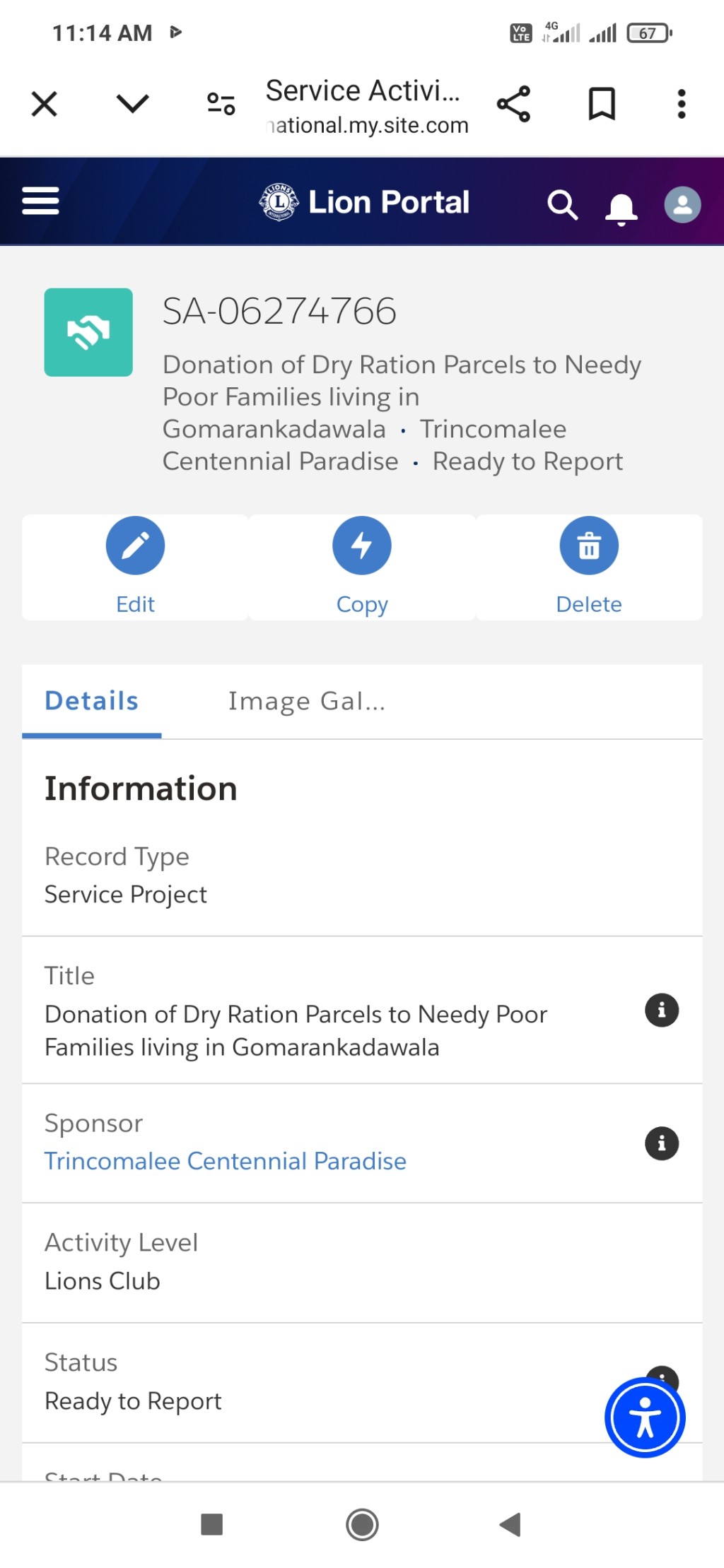Screen dimensions: 724x1568
Task: Open the Lion Portal hamburger menu
Action: 40,201
